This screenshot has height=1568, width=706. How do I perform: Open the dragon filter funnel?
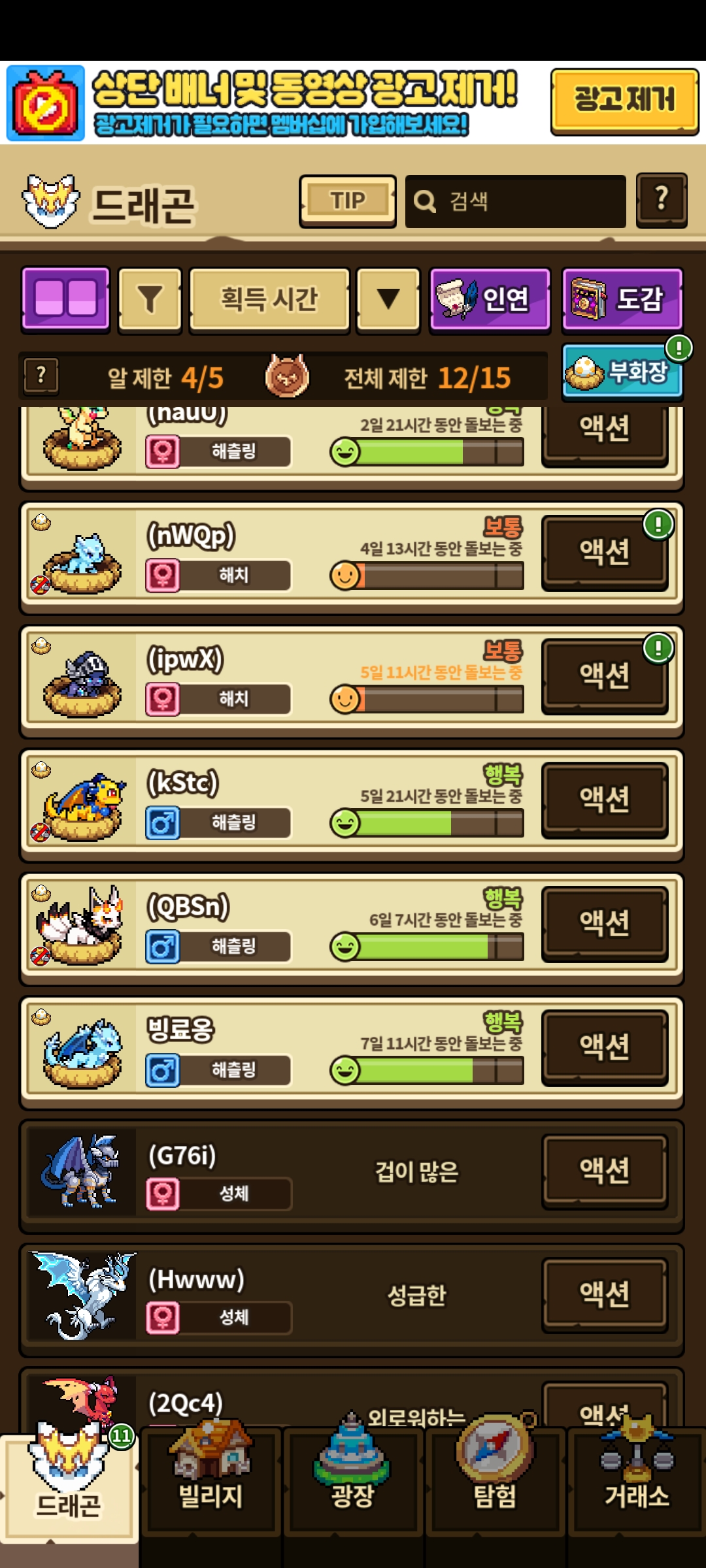click(150, 300)
